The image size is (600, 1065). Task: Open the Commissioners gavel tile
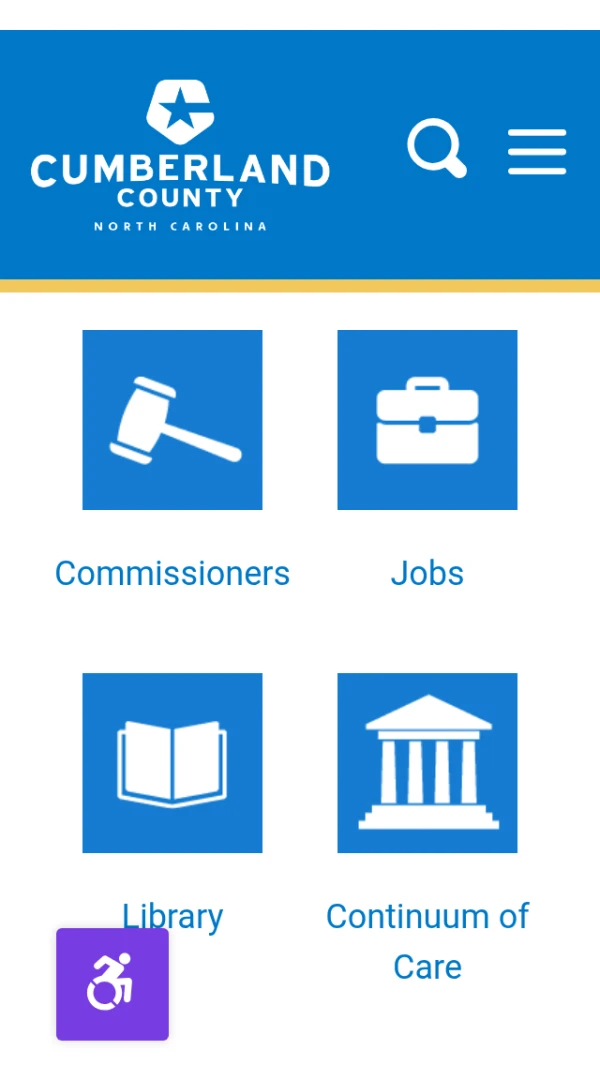pyautogui.click(x=172, y=420)
